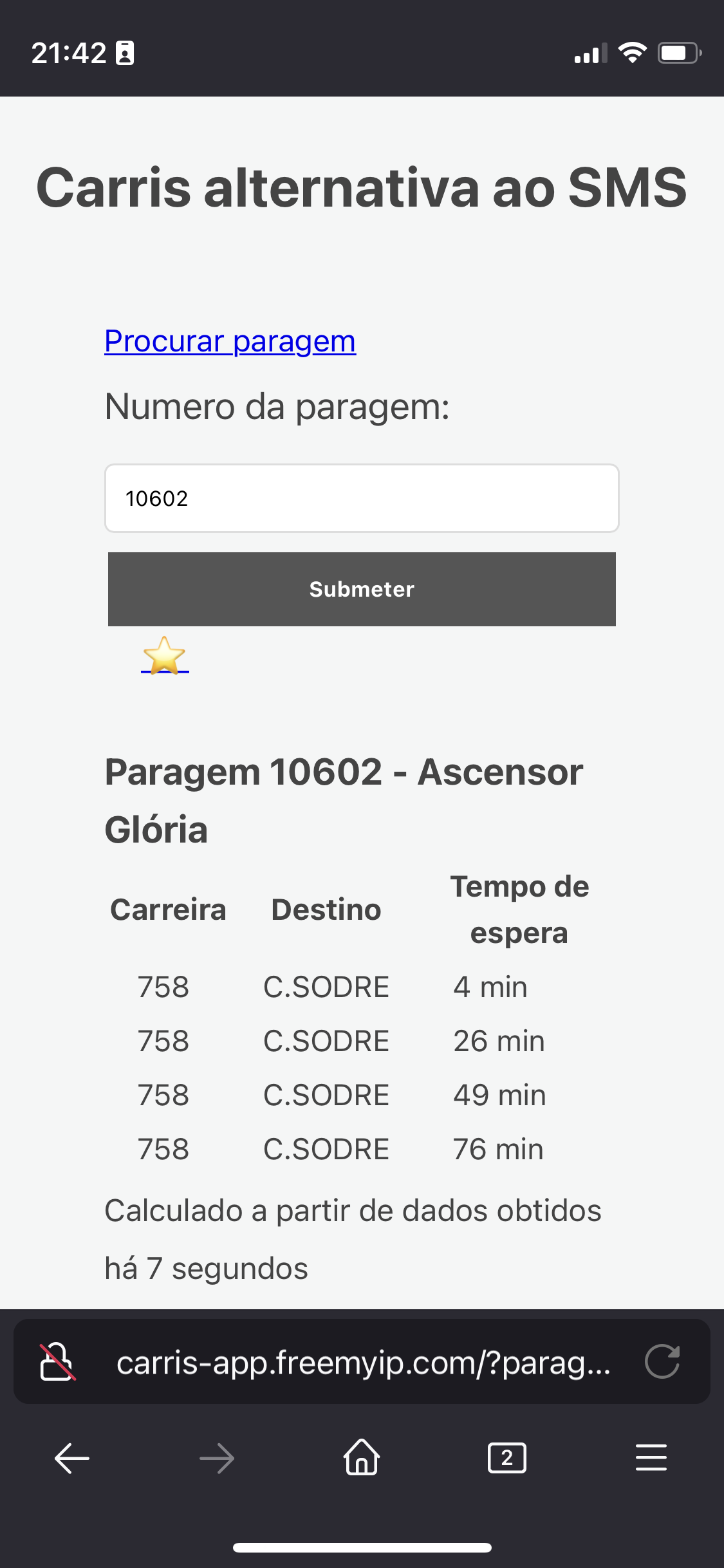Screen dimensions: 724x1568
Task: Tap the star favorite link
Action: pos(165,655)
